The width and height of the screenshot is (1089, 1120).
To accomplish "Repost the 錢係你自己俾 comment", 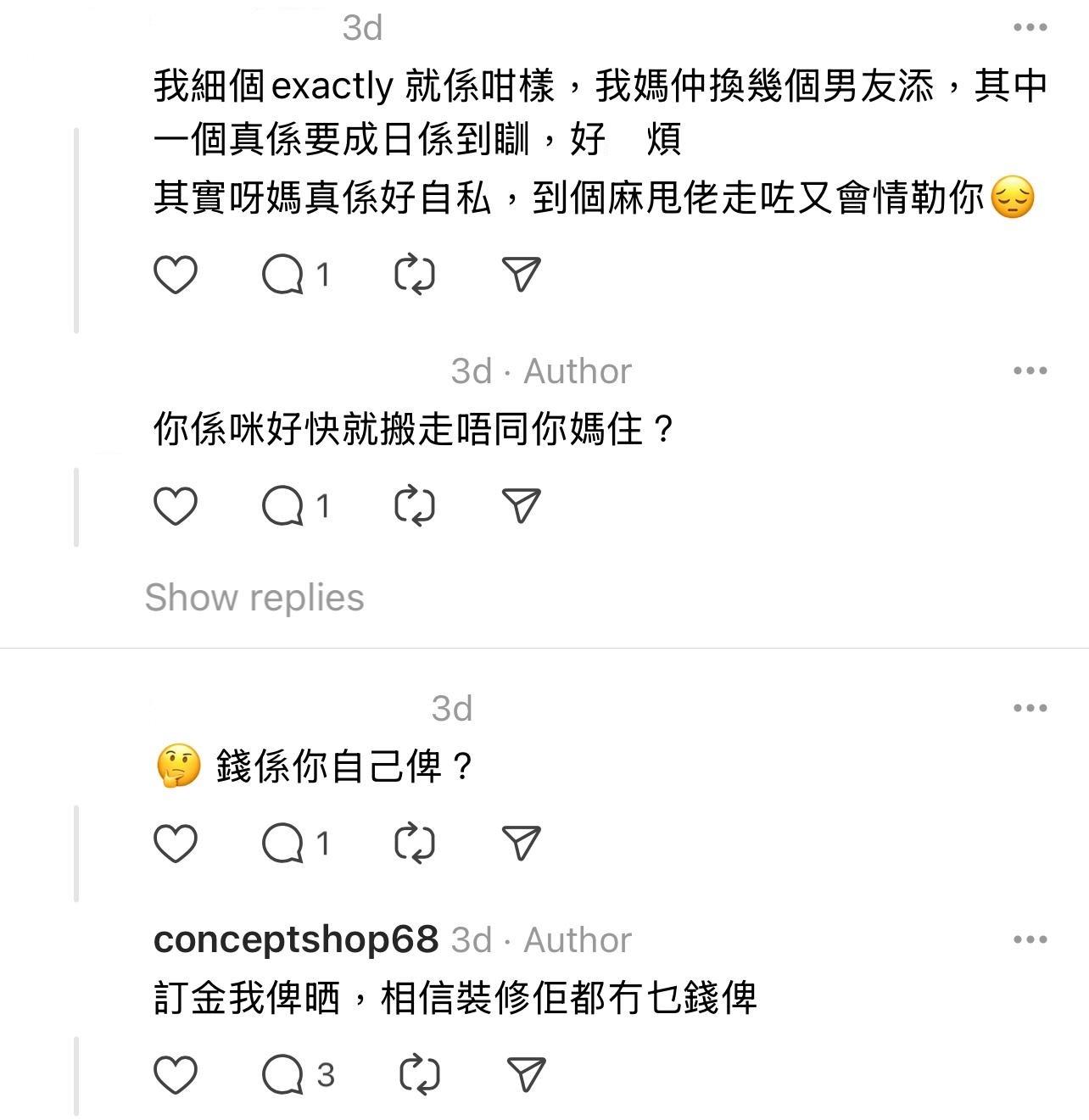I will [415, 844].
